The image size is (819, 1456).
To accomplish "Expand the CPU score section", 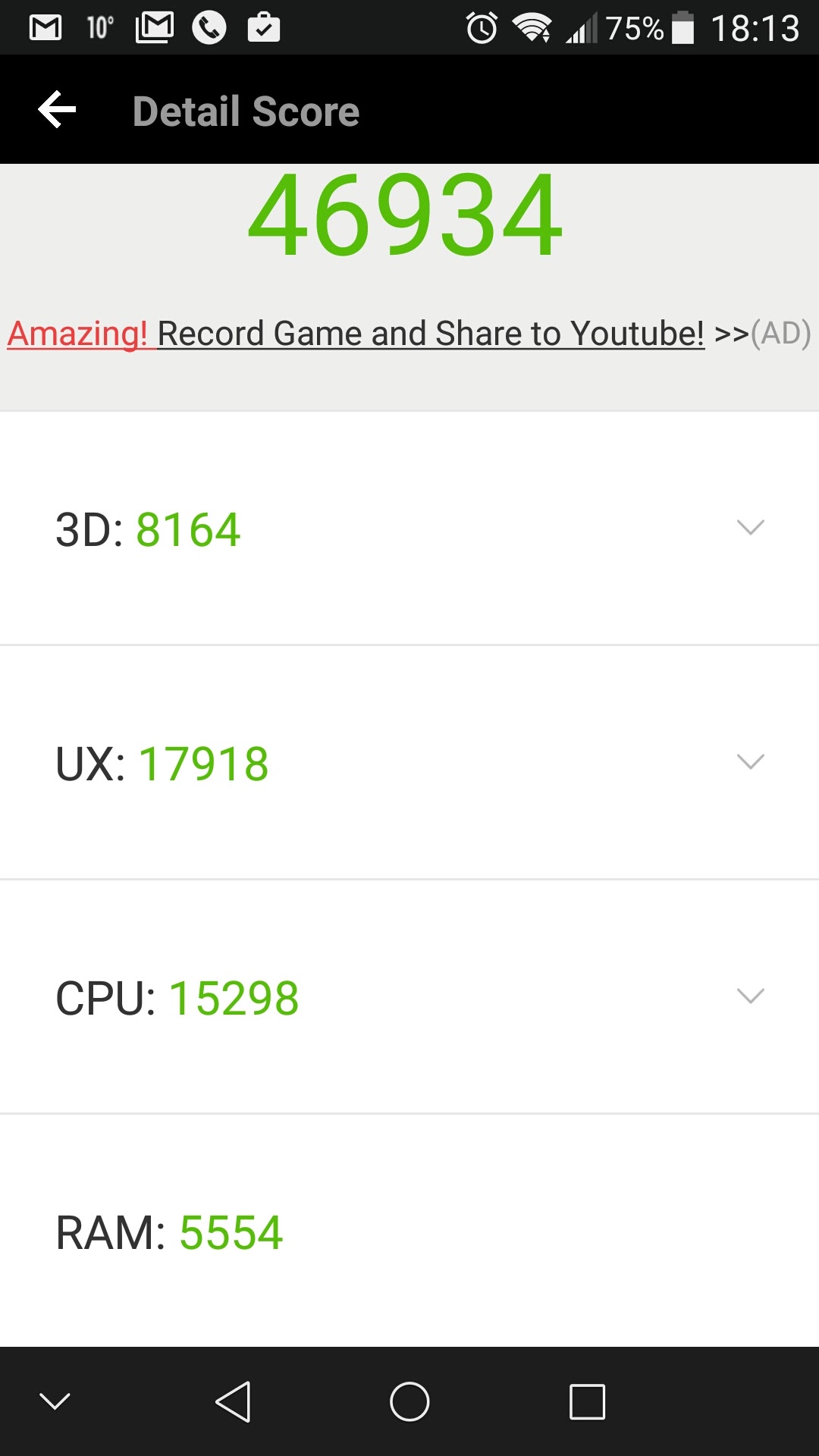I will pos(750,996).
